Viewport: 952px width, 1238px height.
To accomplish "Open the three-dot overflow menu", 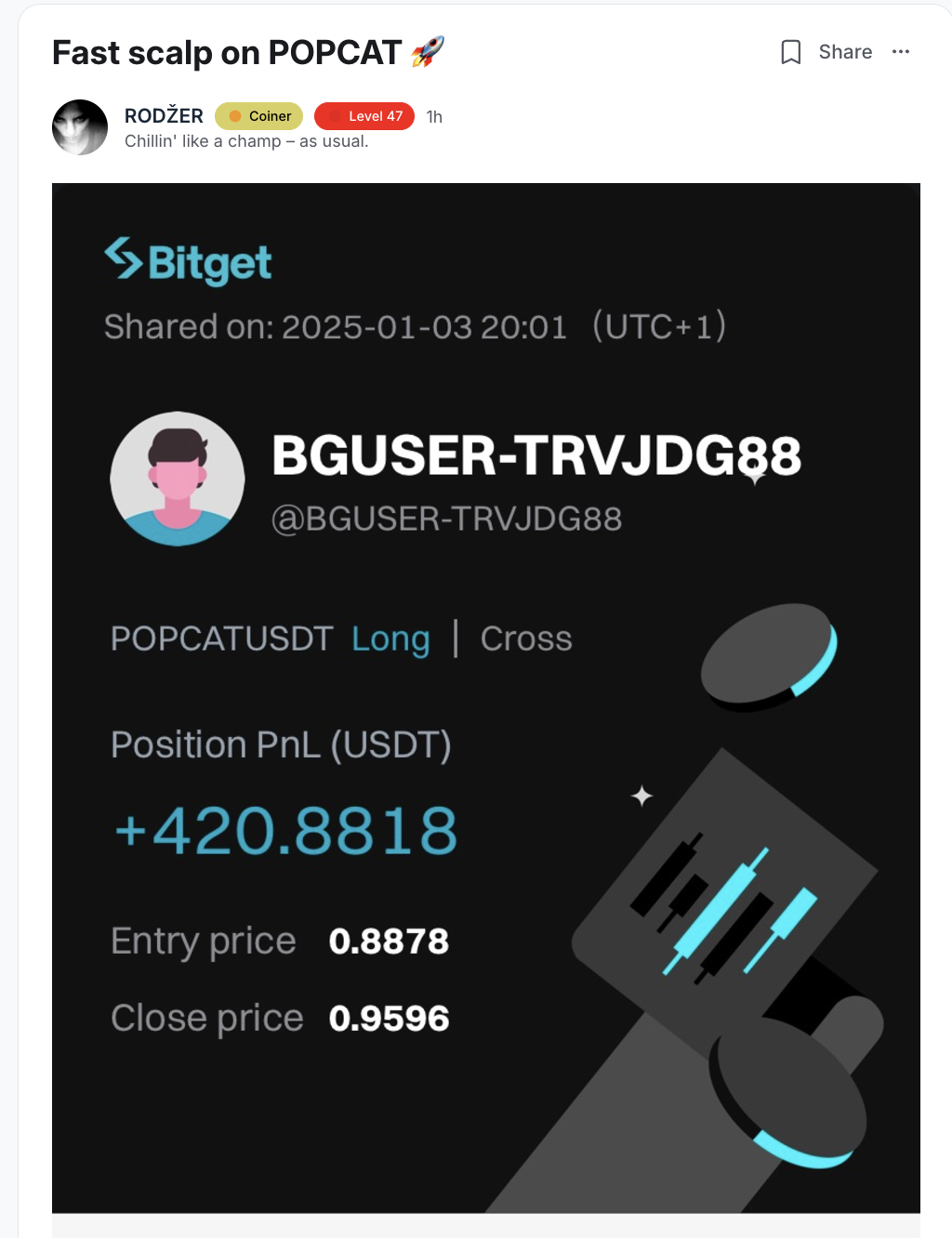I will (900, 52).
